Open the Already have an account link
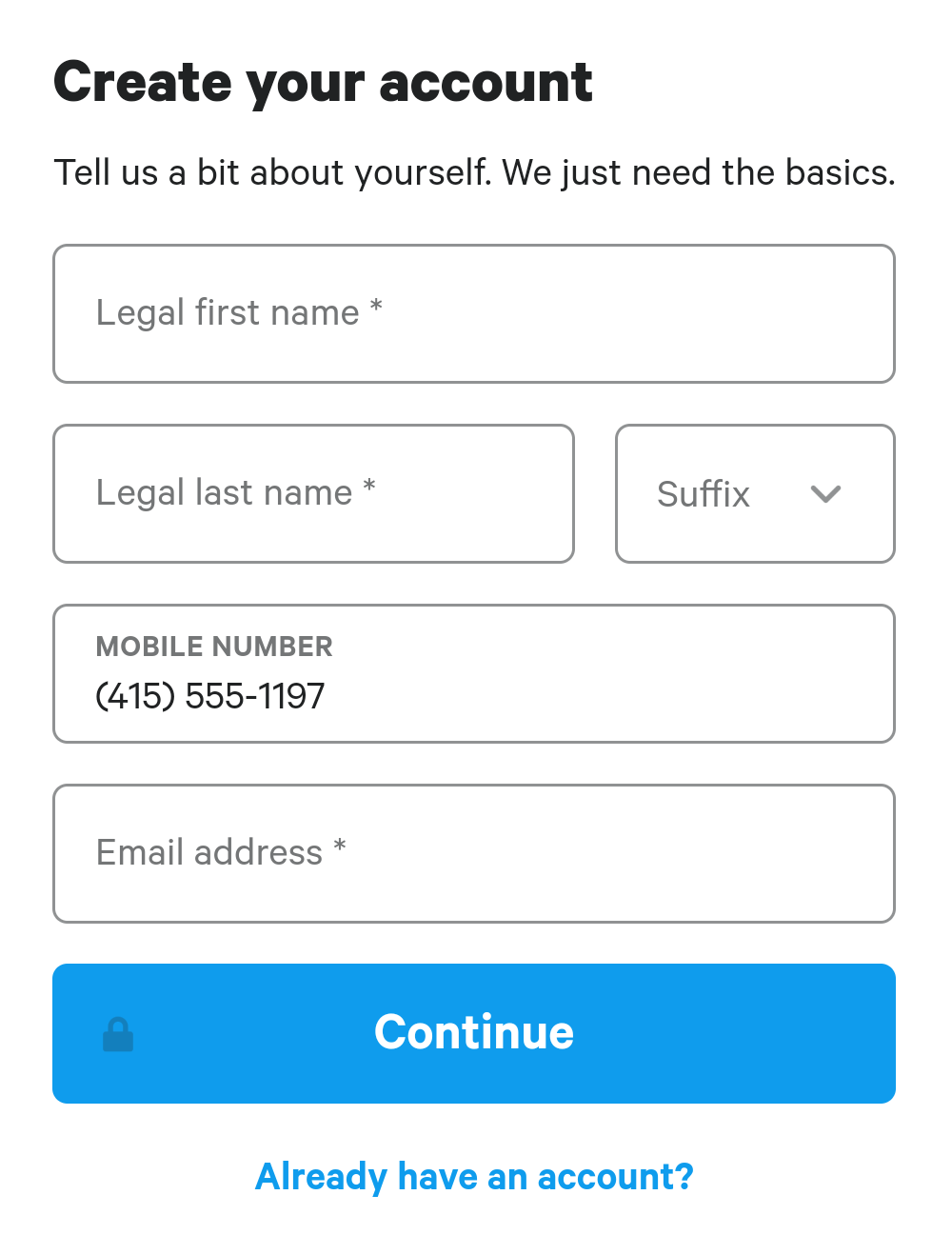Viewport: 952px width, 1235px height. (x=474, y=1177)
